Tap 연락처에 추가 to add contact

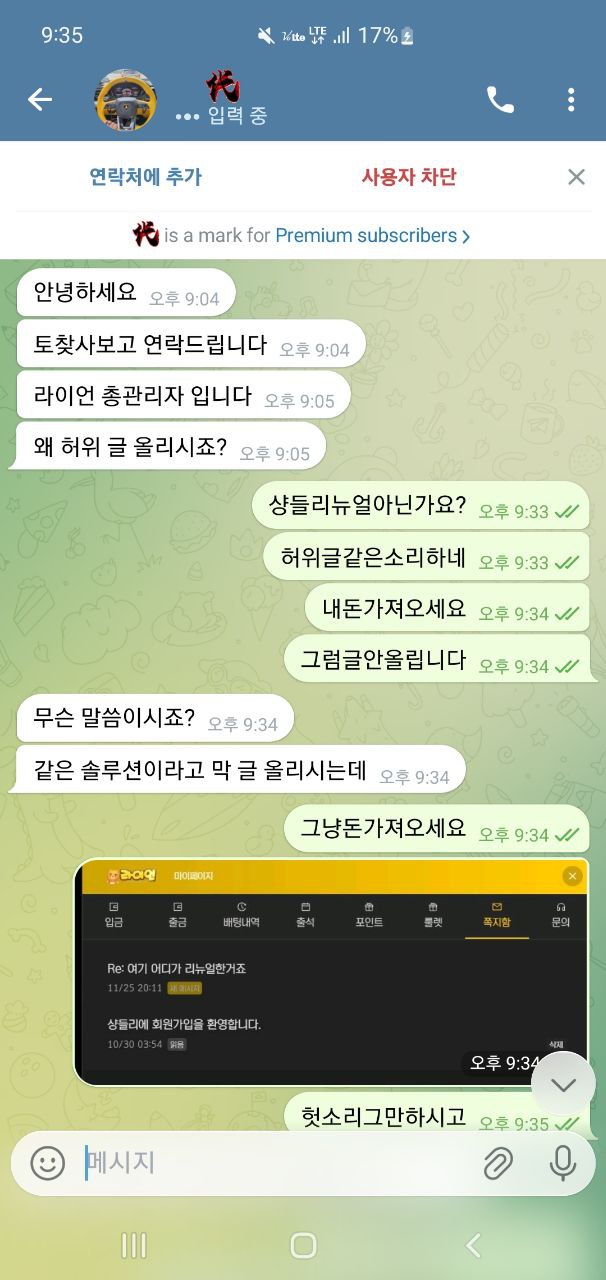tap(146, 177)
